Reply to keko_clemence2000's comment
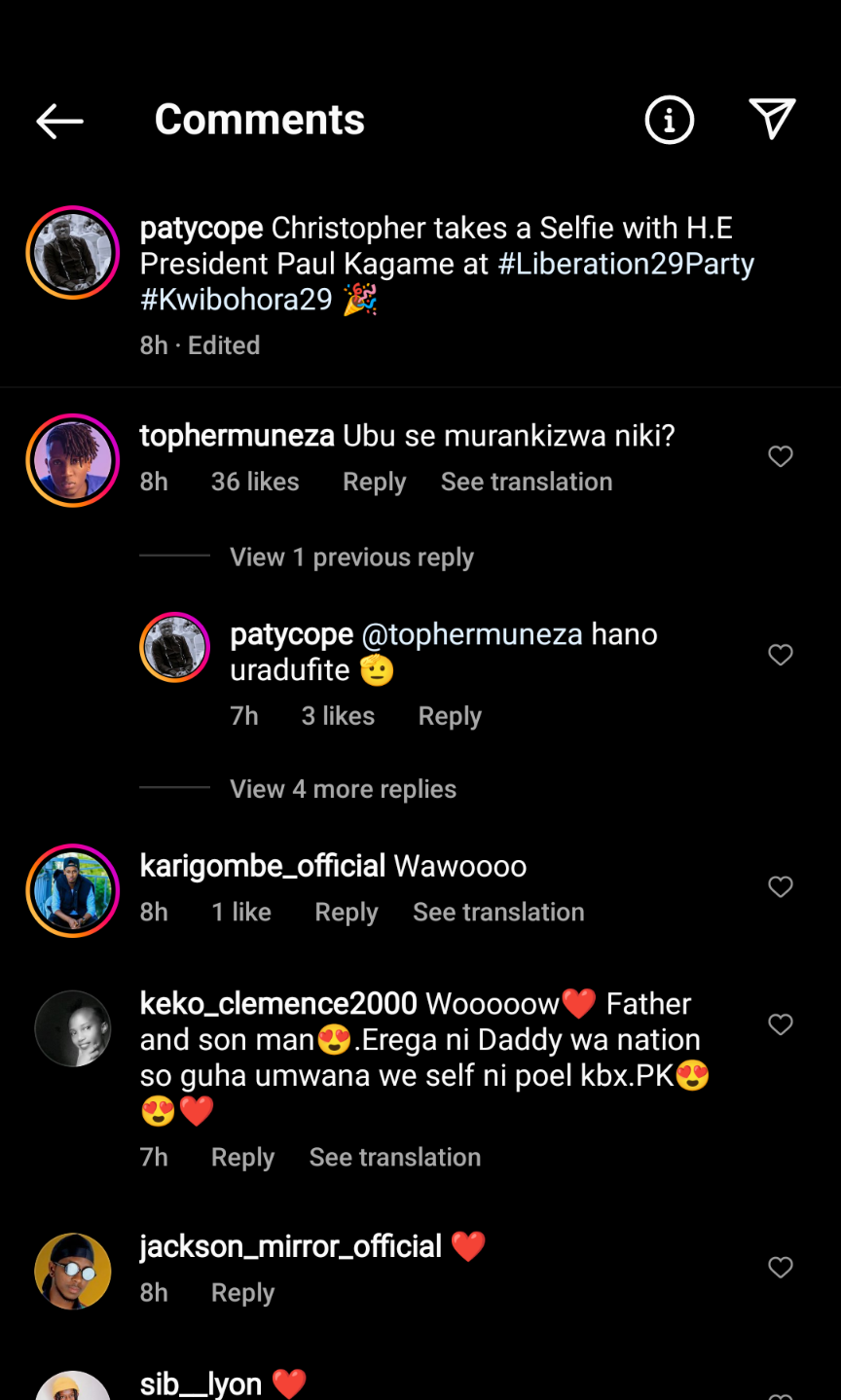The image size is (841, 1400). pyautogui.click(x=242, y=1158)
